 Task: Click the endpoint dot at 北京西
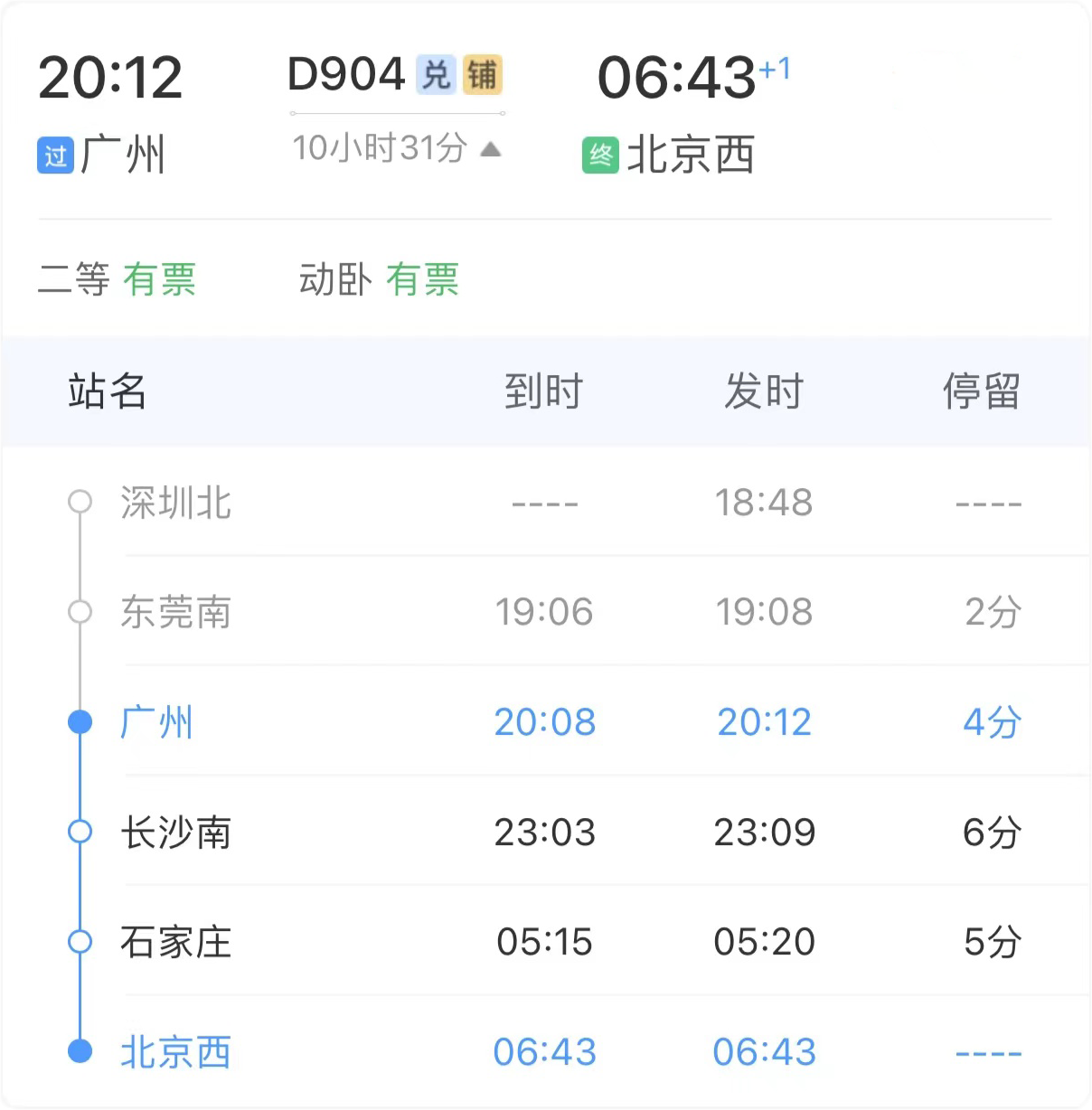click(80, 1051)
